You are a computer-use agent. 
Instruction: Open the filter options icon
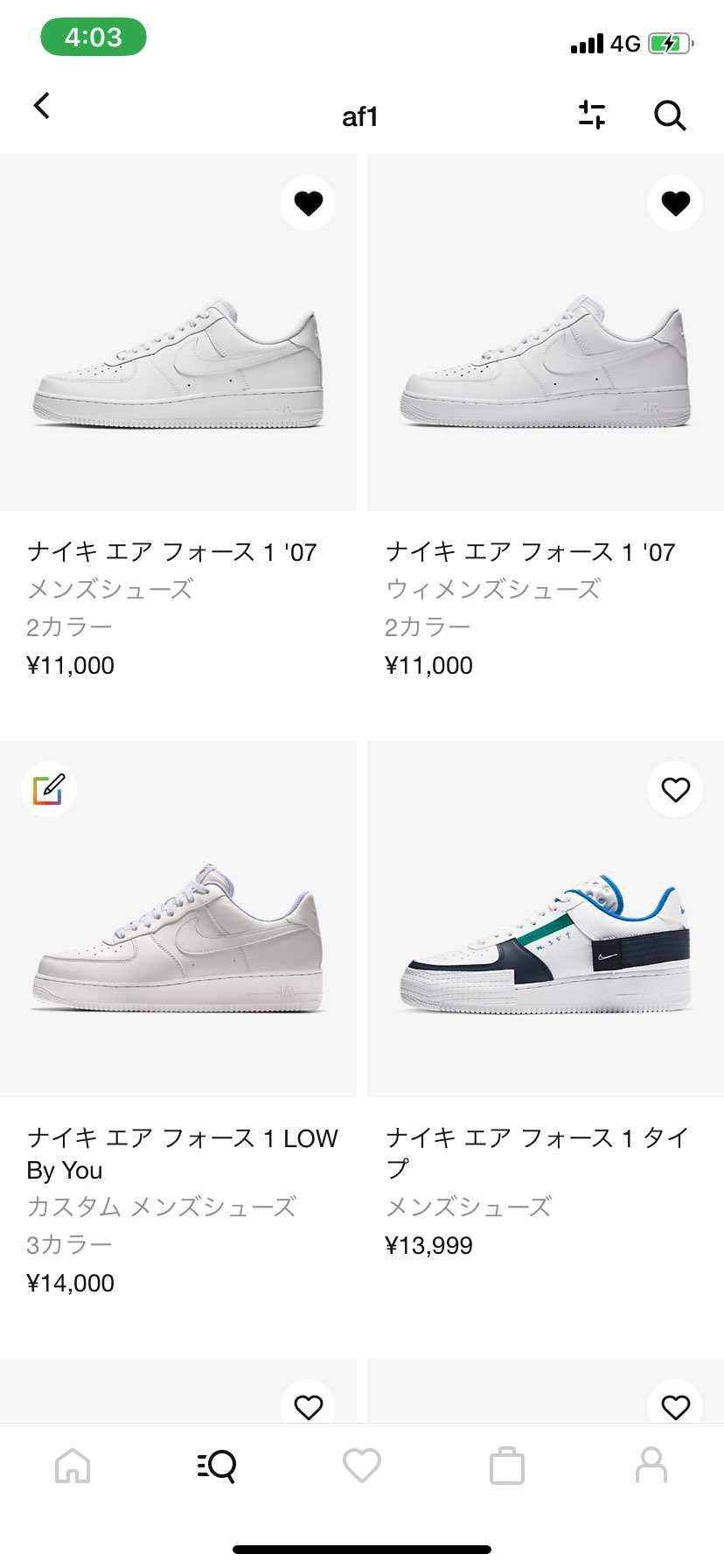591,115
